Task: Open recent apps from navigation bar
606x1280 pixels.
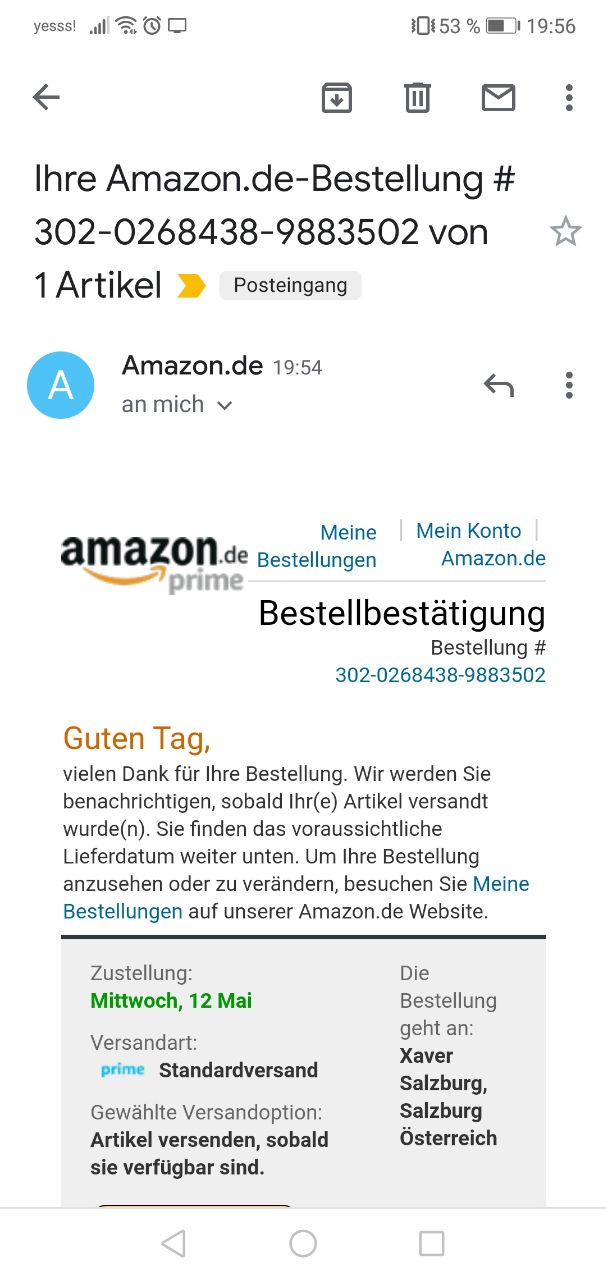Action: pos(431,1243)
